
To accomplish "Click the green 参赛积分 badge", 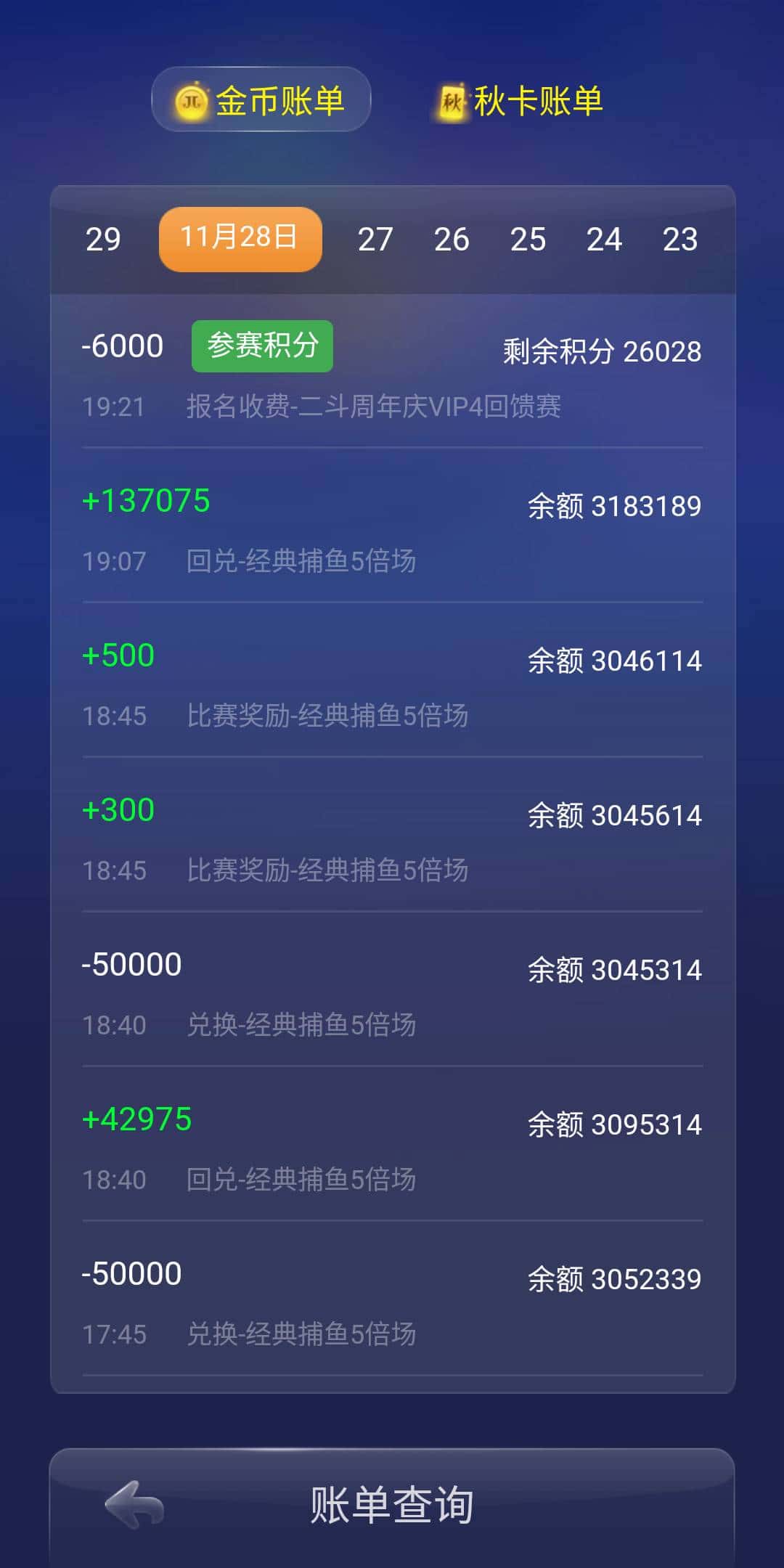I will (x=261, y=346).
